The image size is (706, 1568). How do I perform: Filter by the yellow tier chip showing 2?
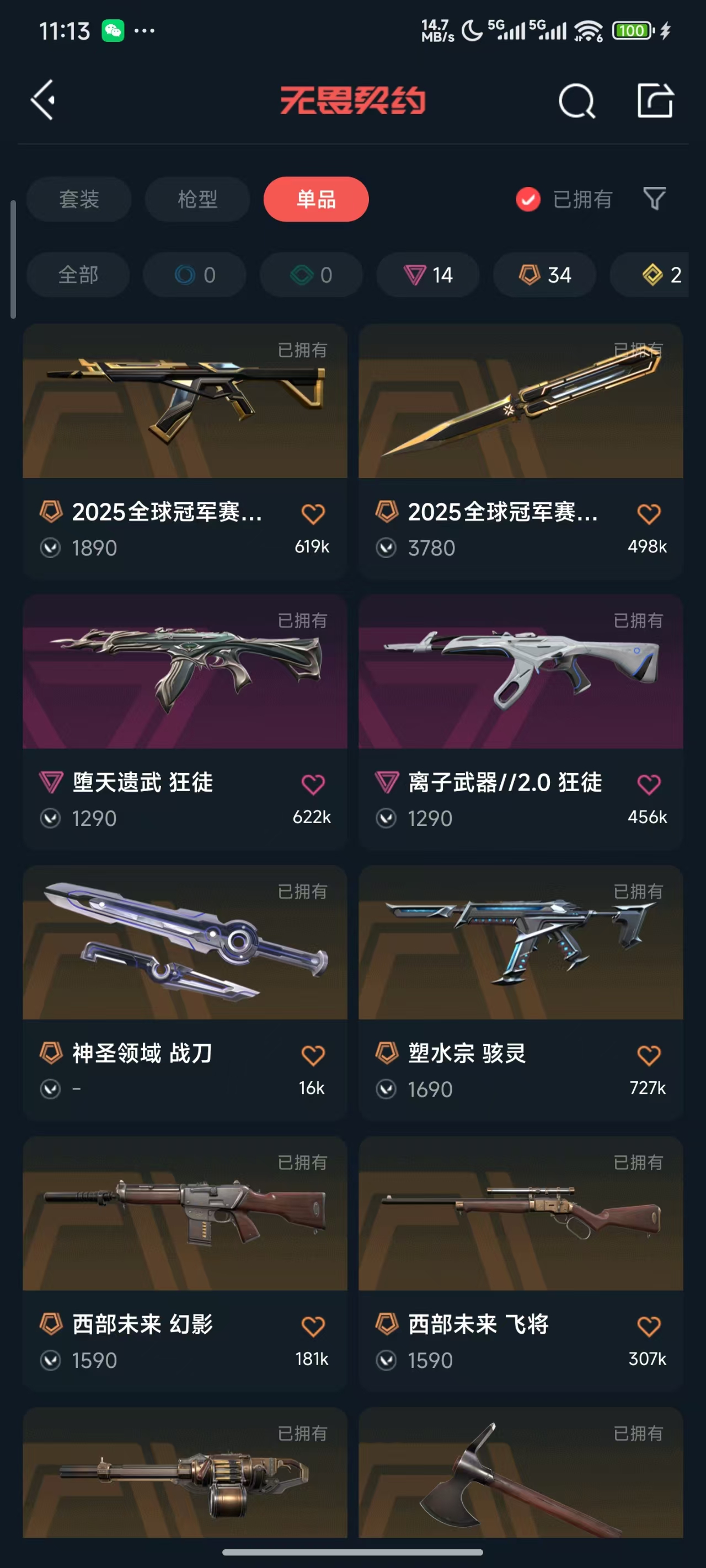click(x=650, y=275)
